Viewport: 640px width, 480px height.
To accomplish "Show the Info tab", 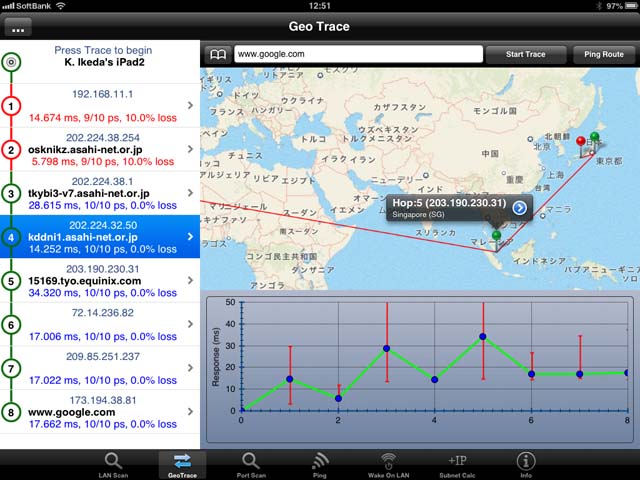I will click(x=525, y=464).
